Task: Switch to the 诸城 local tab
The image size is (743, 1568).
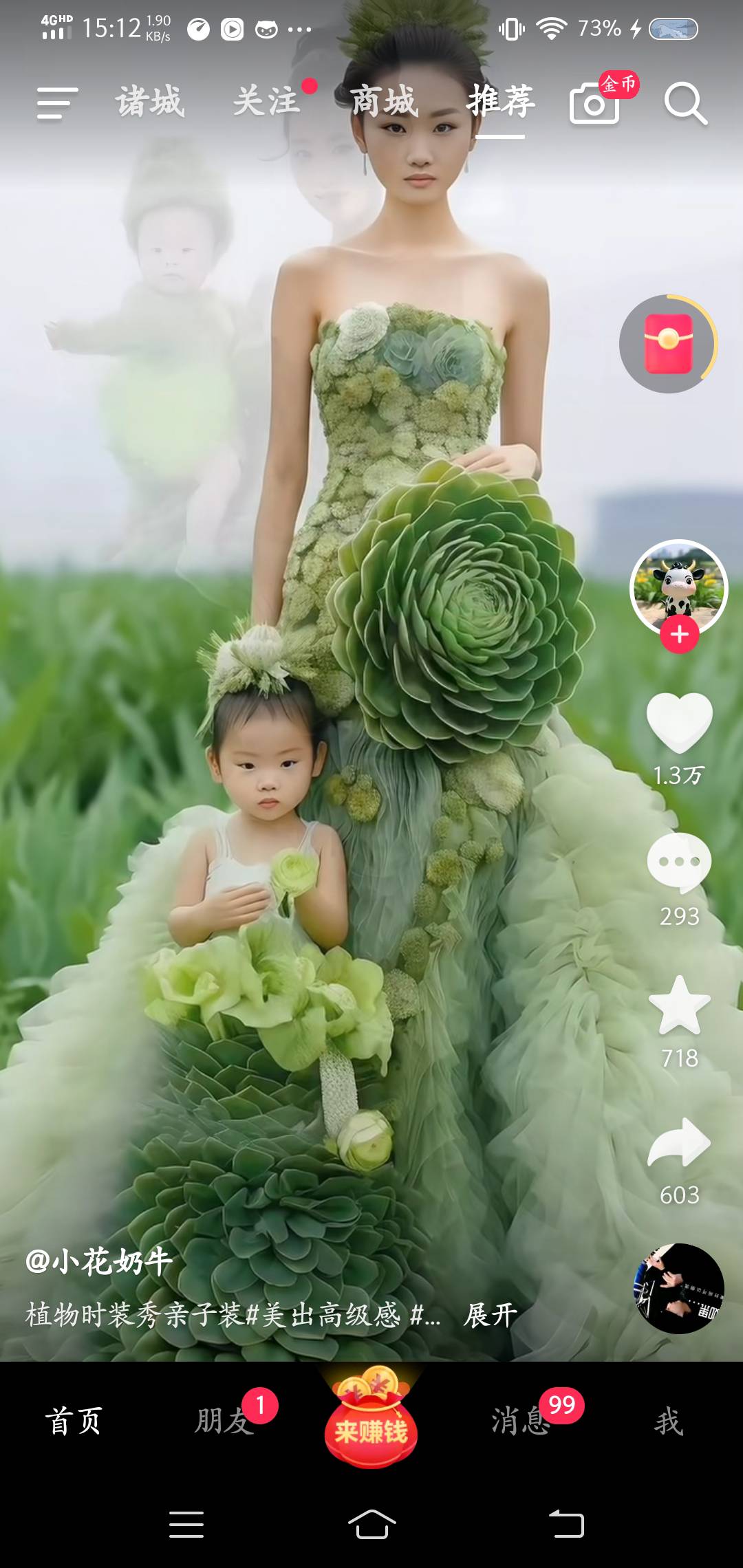Action: tap(149, 102)
